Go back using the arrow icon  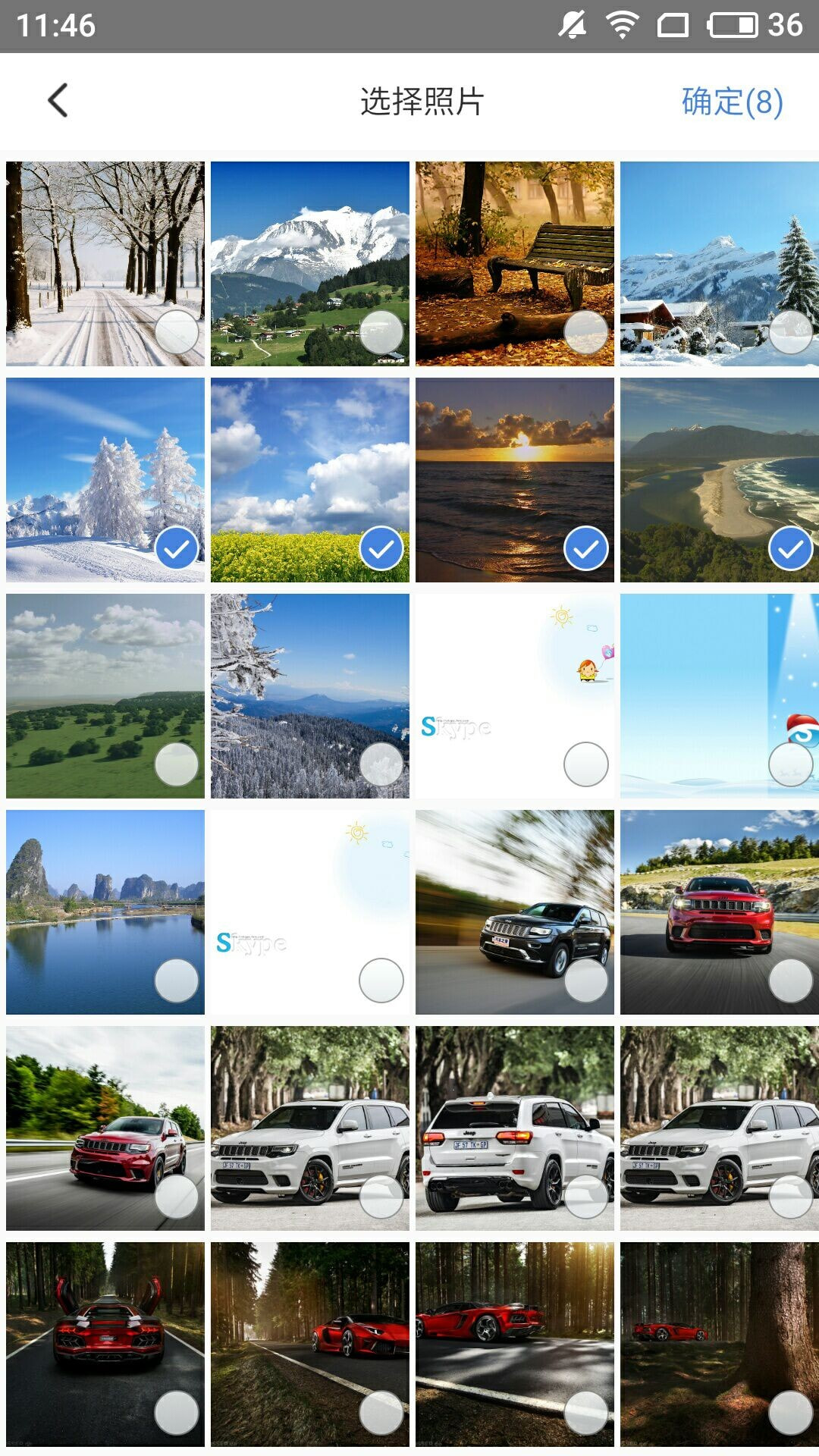click(58, 101)
